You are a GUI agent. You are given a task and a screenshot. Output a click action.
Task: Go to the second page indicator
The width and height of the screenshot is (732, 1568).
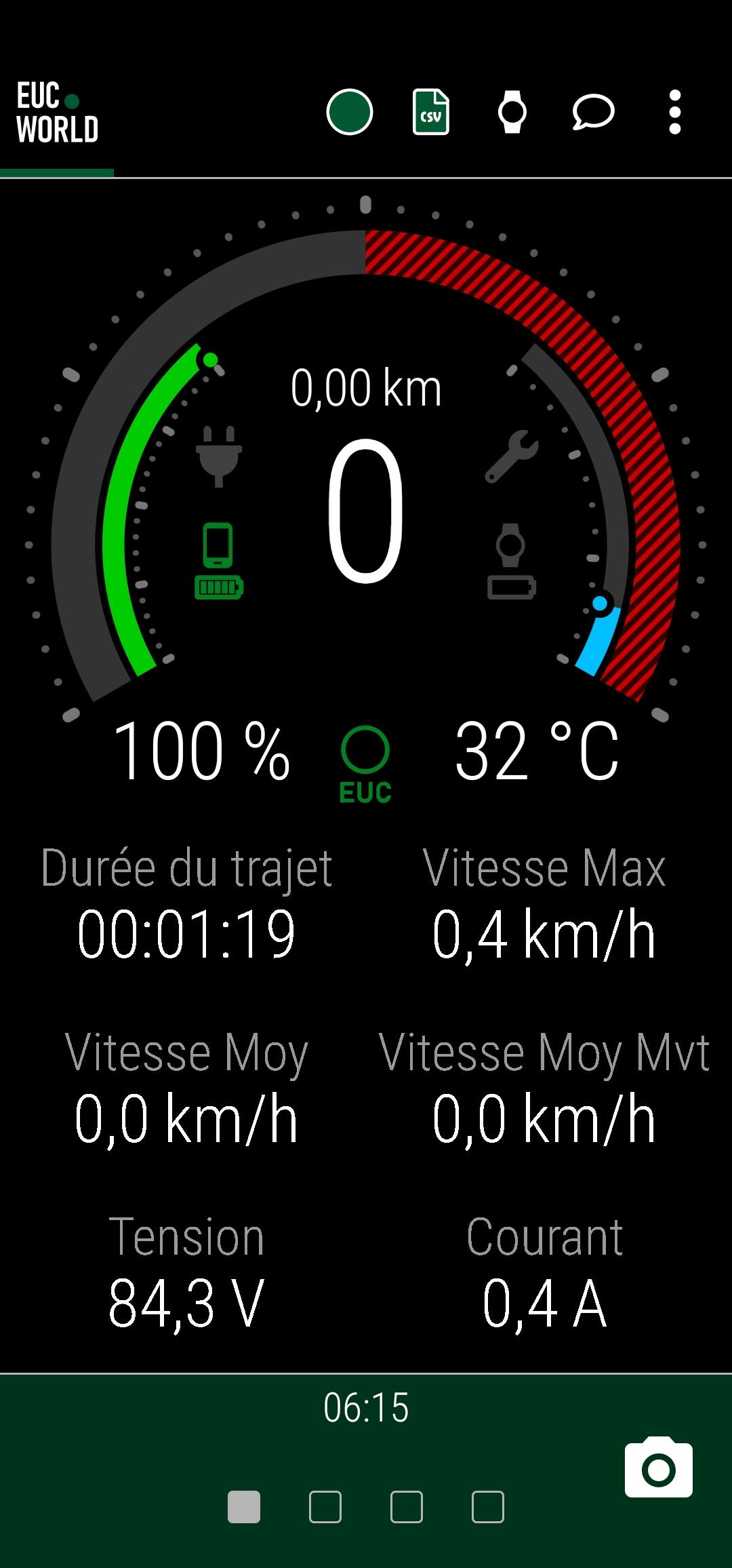325,1507
